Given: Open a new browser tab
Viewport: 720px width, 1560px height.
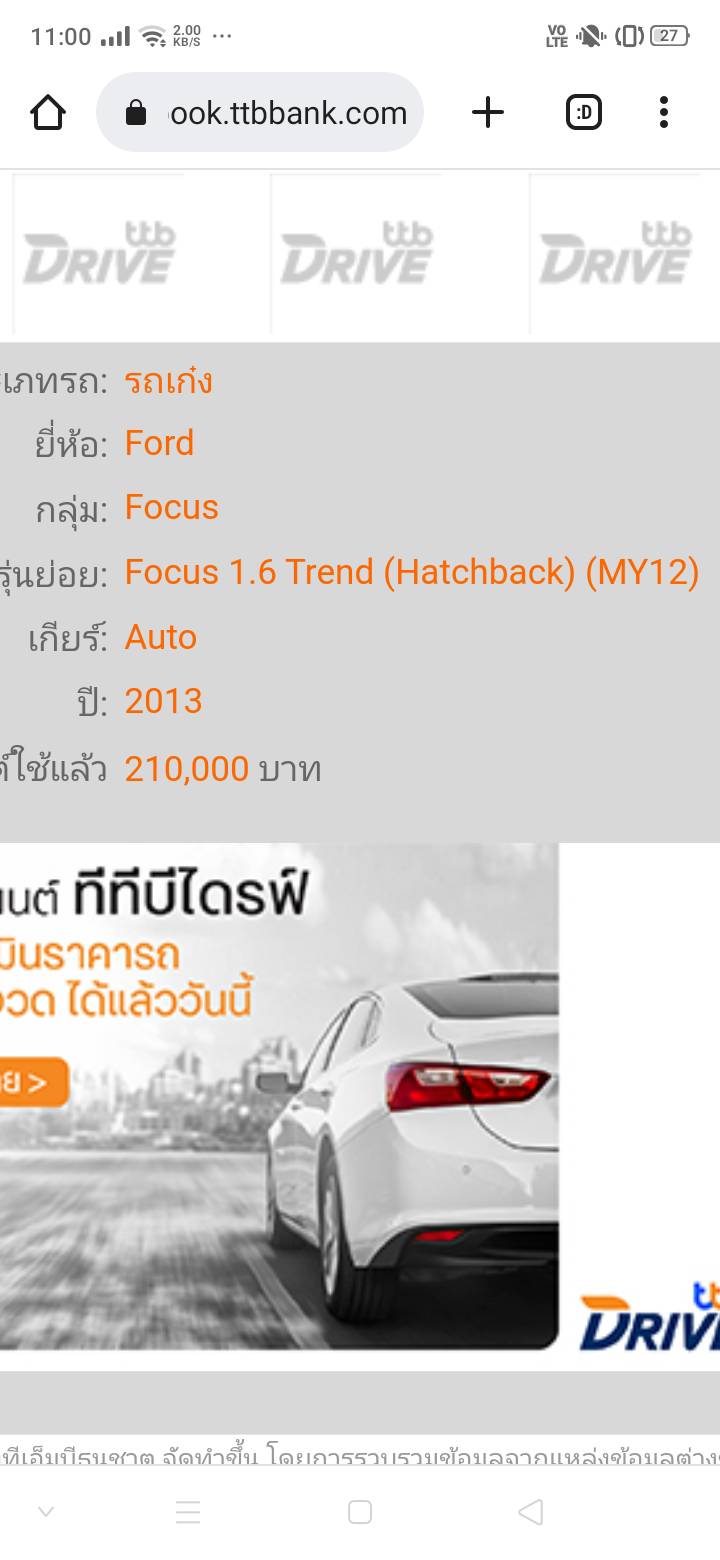Looking at the screenshot, I should pyautogui.click(x=488, y=112).
